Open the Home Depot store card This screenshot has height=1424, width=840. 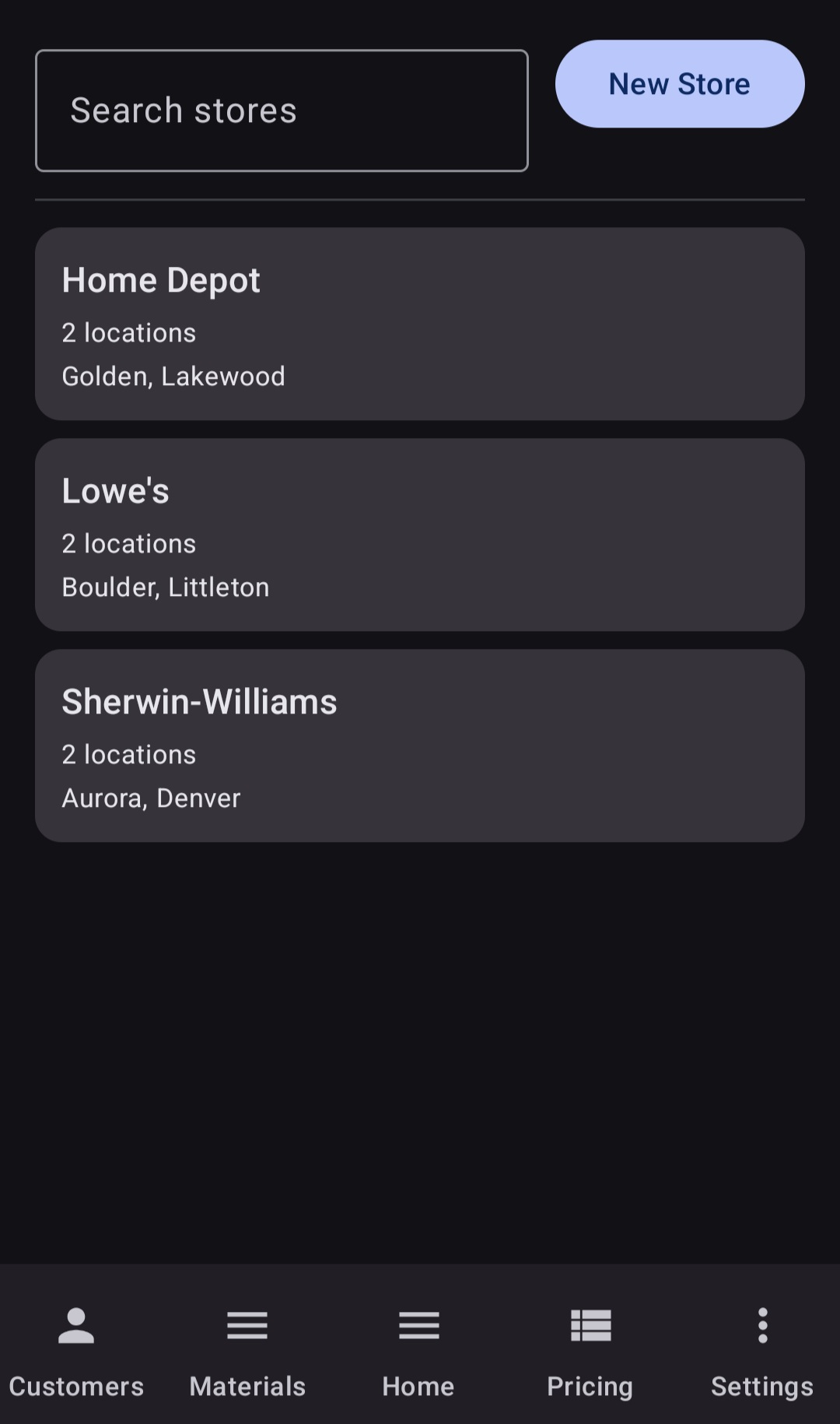pos(420,322)
